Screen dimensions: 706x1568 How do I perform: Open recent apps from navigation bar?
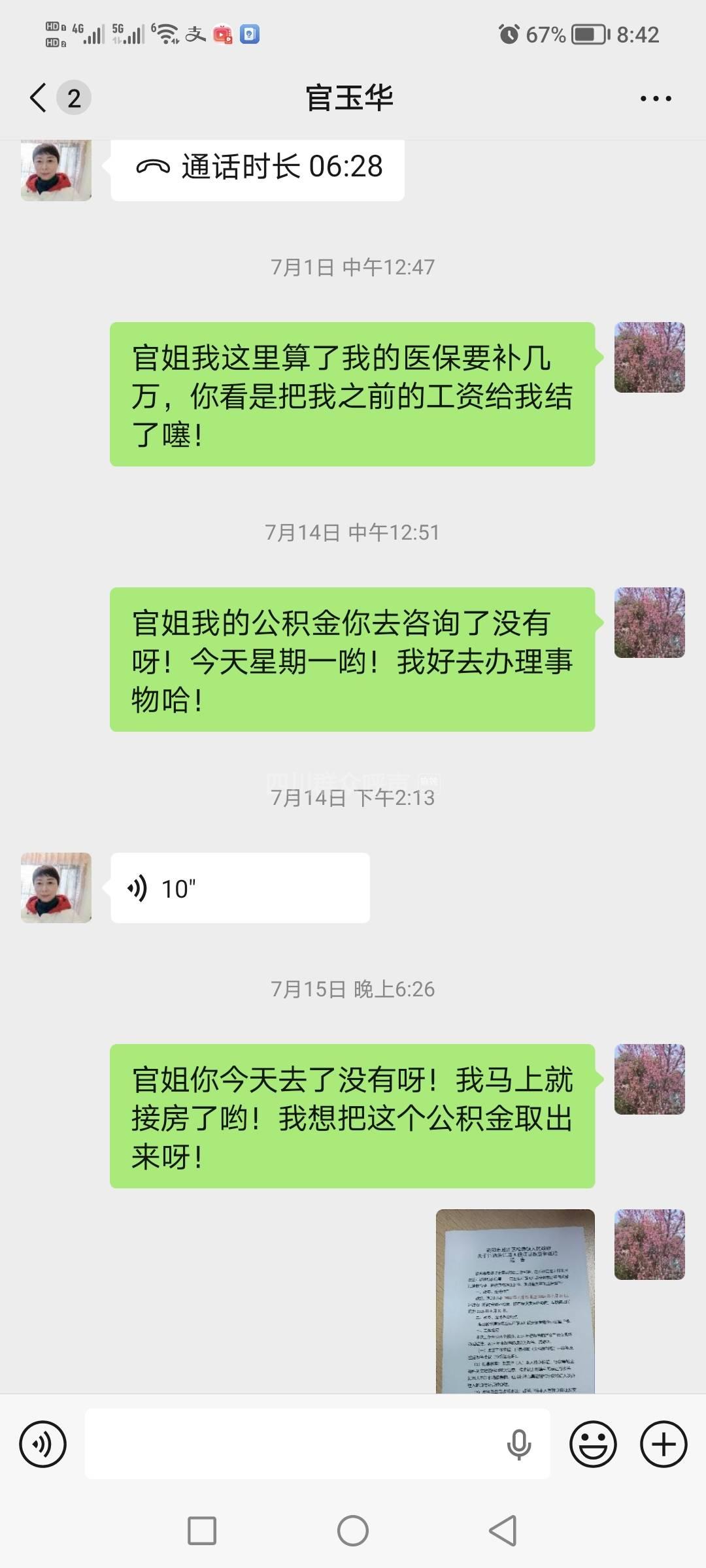click(202, 1531)
